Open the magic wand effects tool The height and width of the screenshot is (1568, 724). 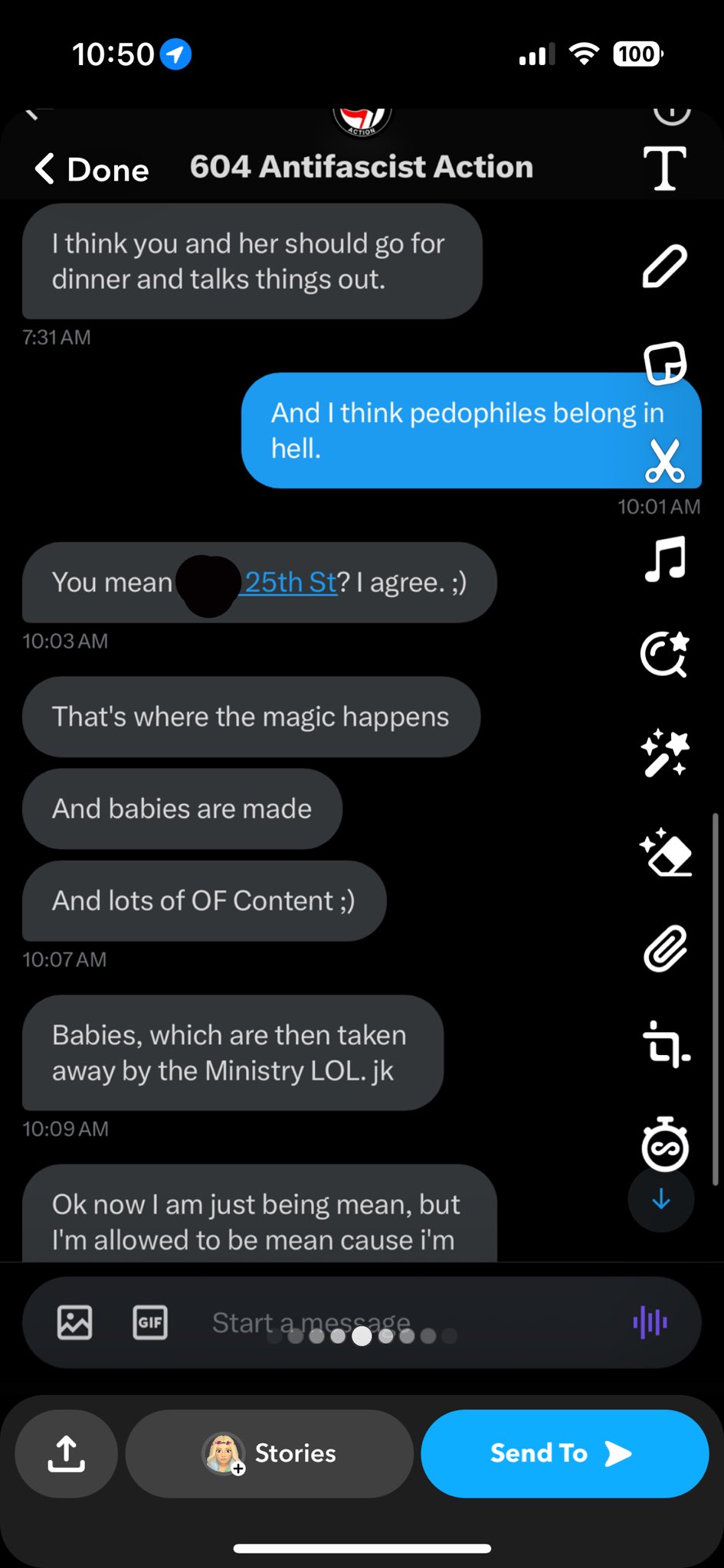[x=664, y=753]
